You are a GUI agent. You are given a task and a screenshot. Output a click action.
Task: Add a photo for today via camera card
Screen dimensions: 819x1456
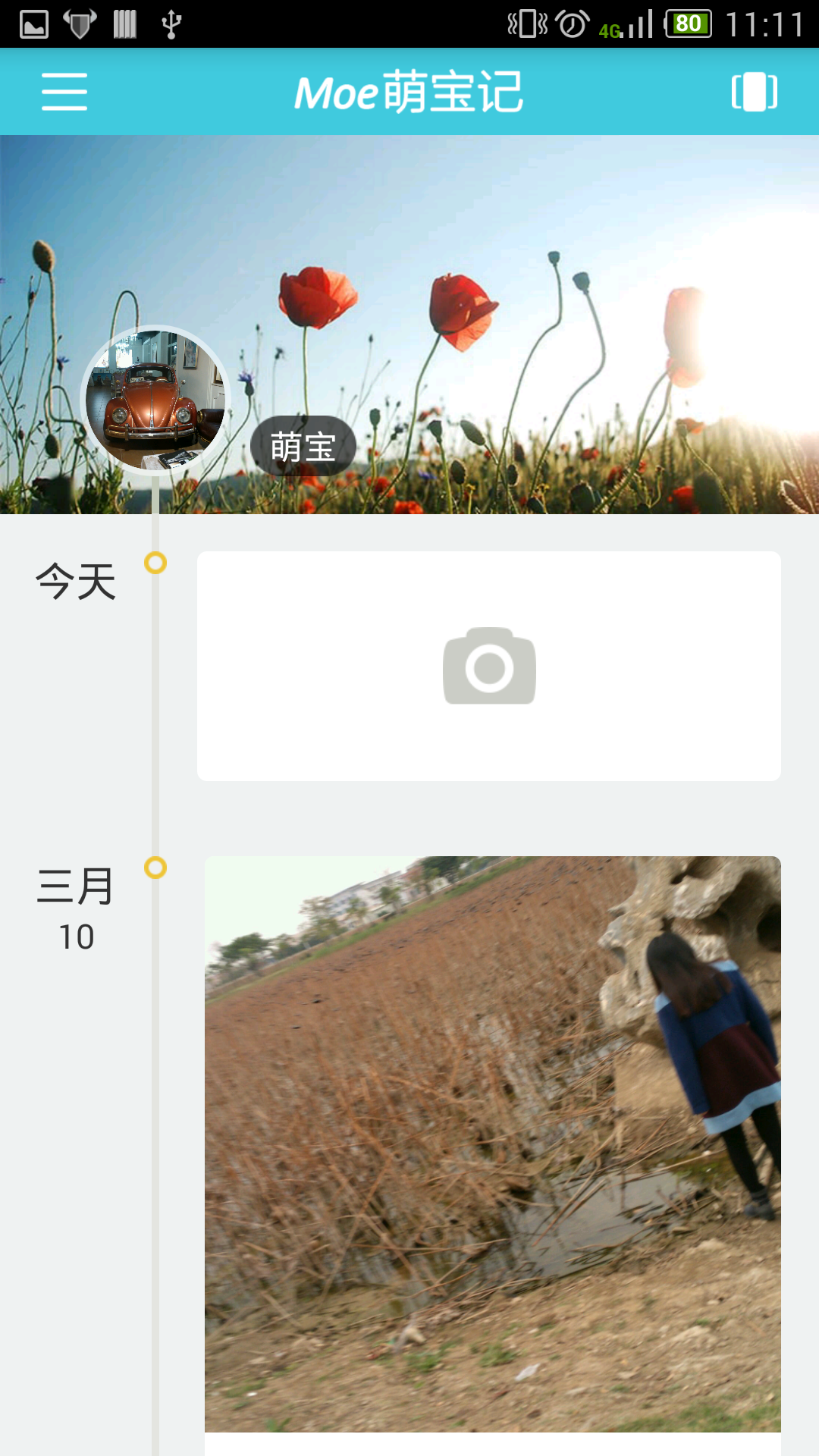pyautogui.click(x=489, y=666)
